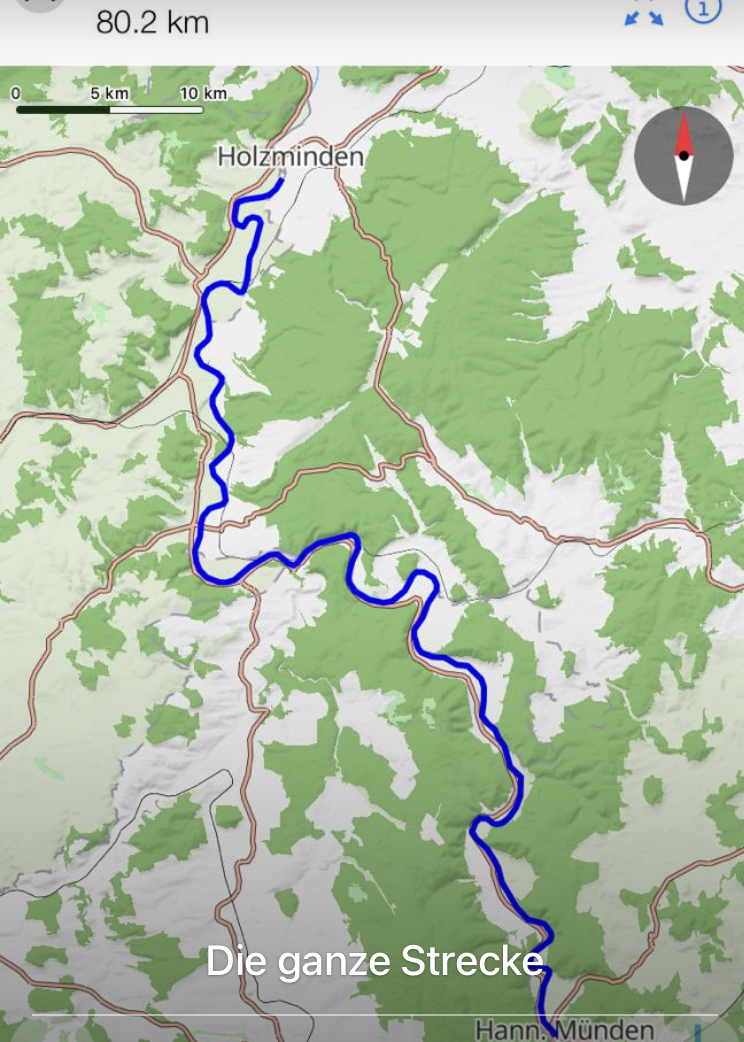Tap the shrink-arrows icon in the top bar
The width and height of the screenshot is (744, 1042).
pos(644,14)
